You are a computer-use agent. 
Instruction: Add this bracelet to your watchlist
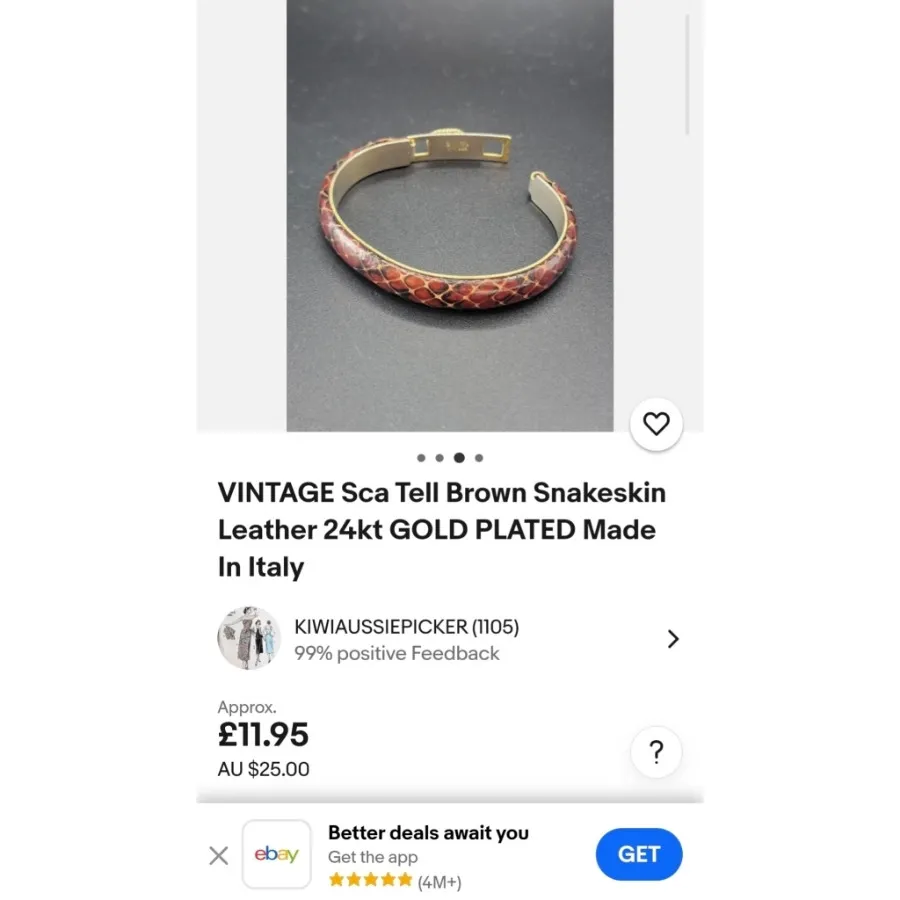pyautogui.click(x=656, y=424)
